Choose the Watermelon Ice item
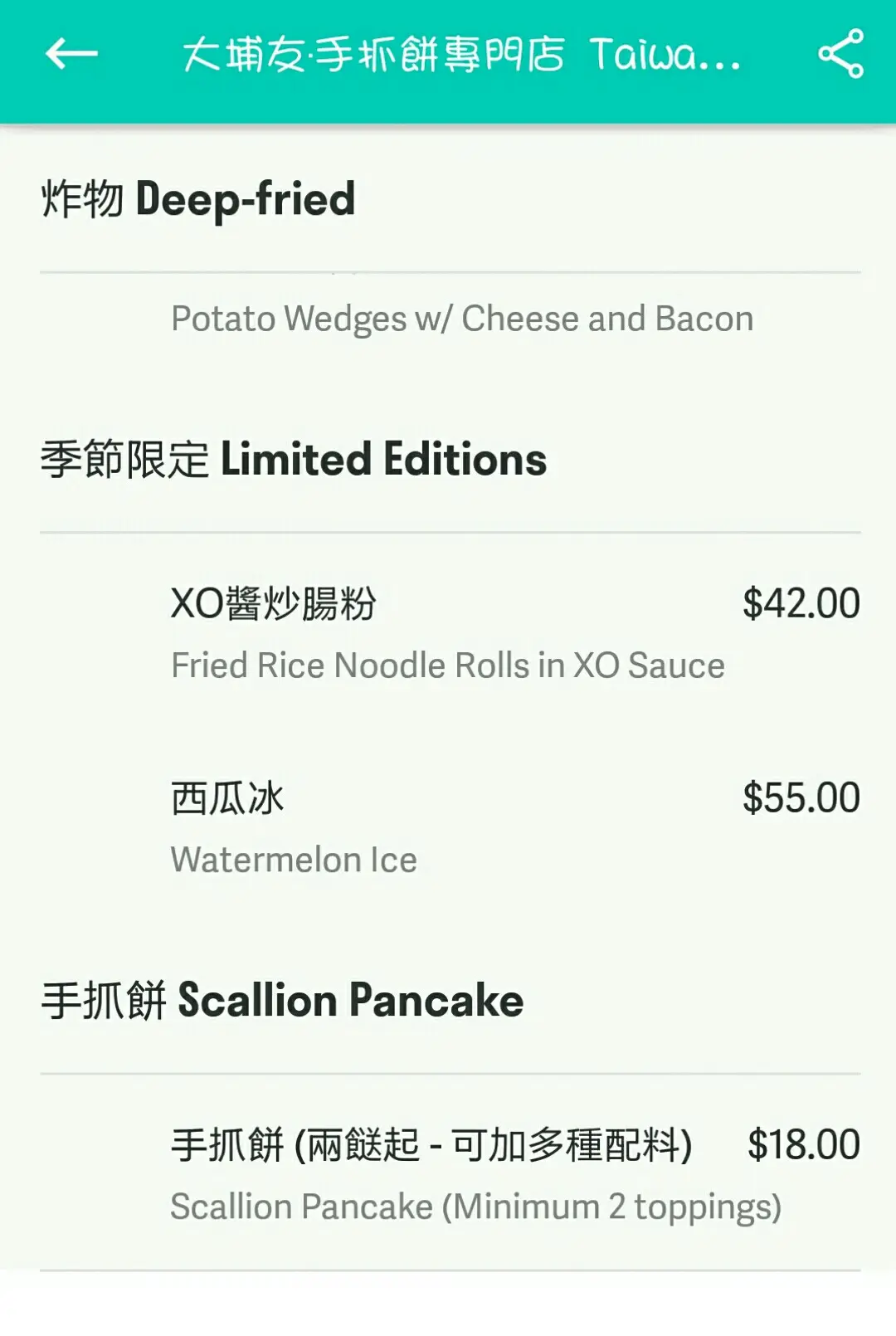This screenshot has height=1336, width=896. 448,828
